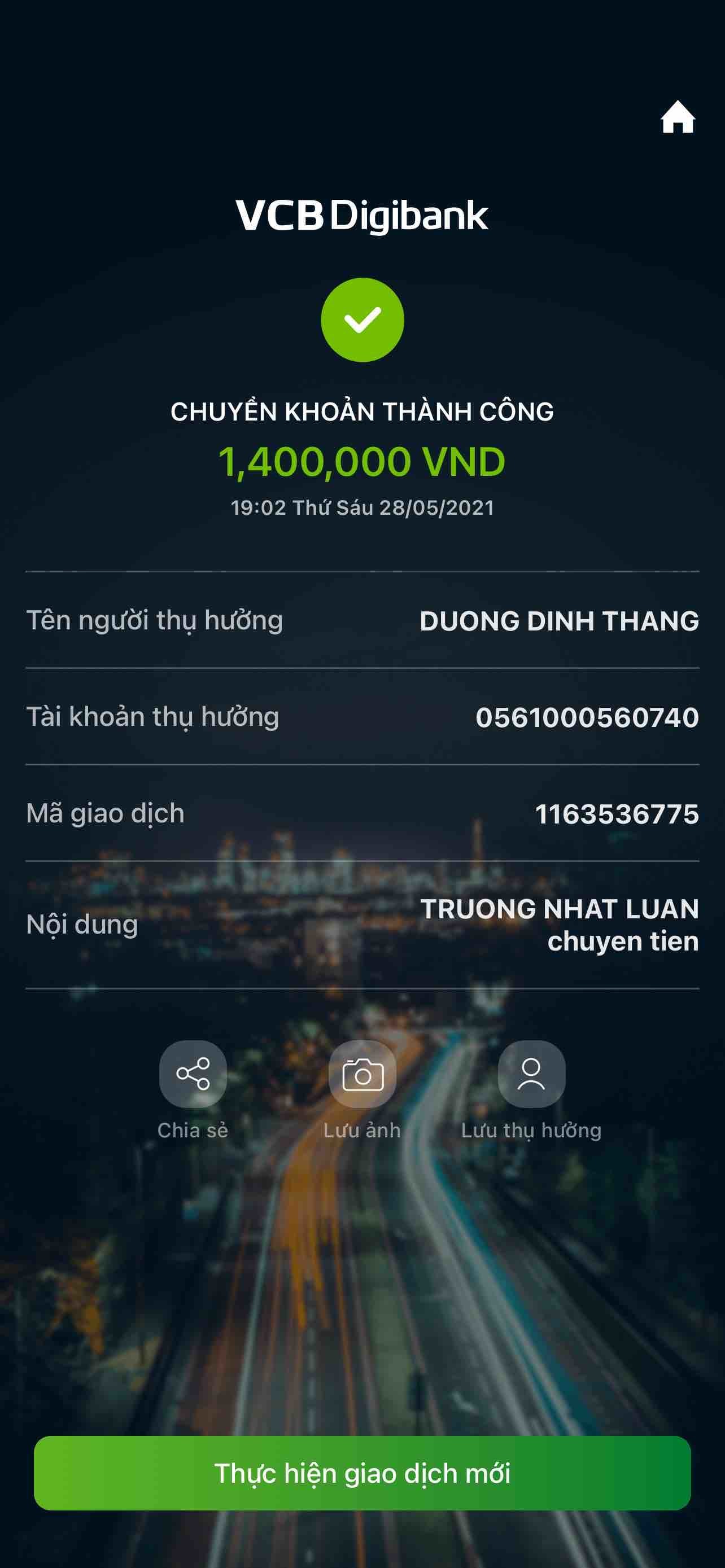Go to the home screen icon

pyautogui.click(x=678, y=117)
